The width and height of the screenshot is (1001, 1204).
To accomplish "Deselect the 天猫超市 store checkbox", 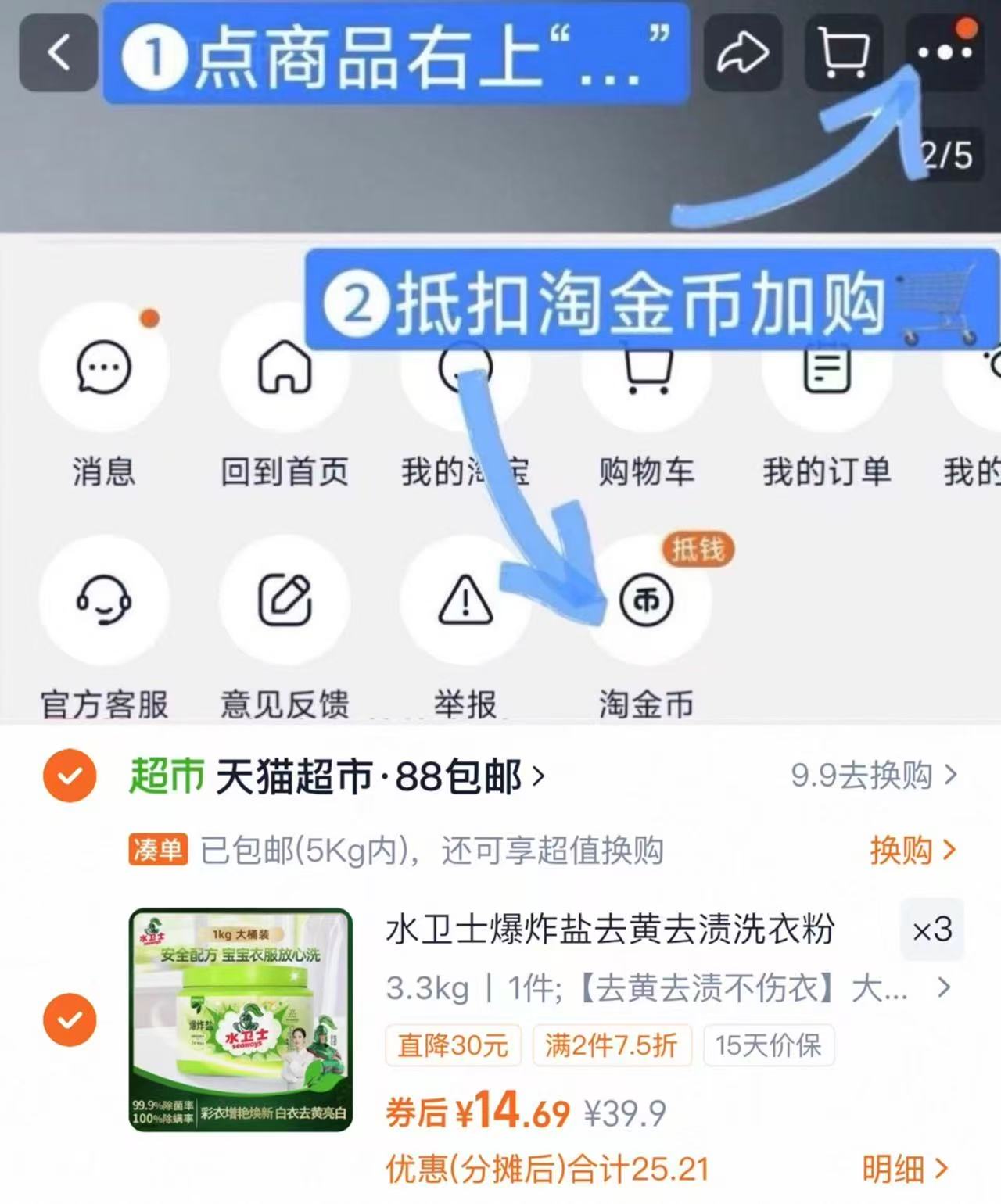I will pyautogui.click(x=69, y=776).
